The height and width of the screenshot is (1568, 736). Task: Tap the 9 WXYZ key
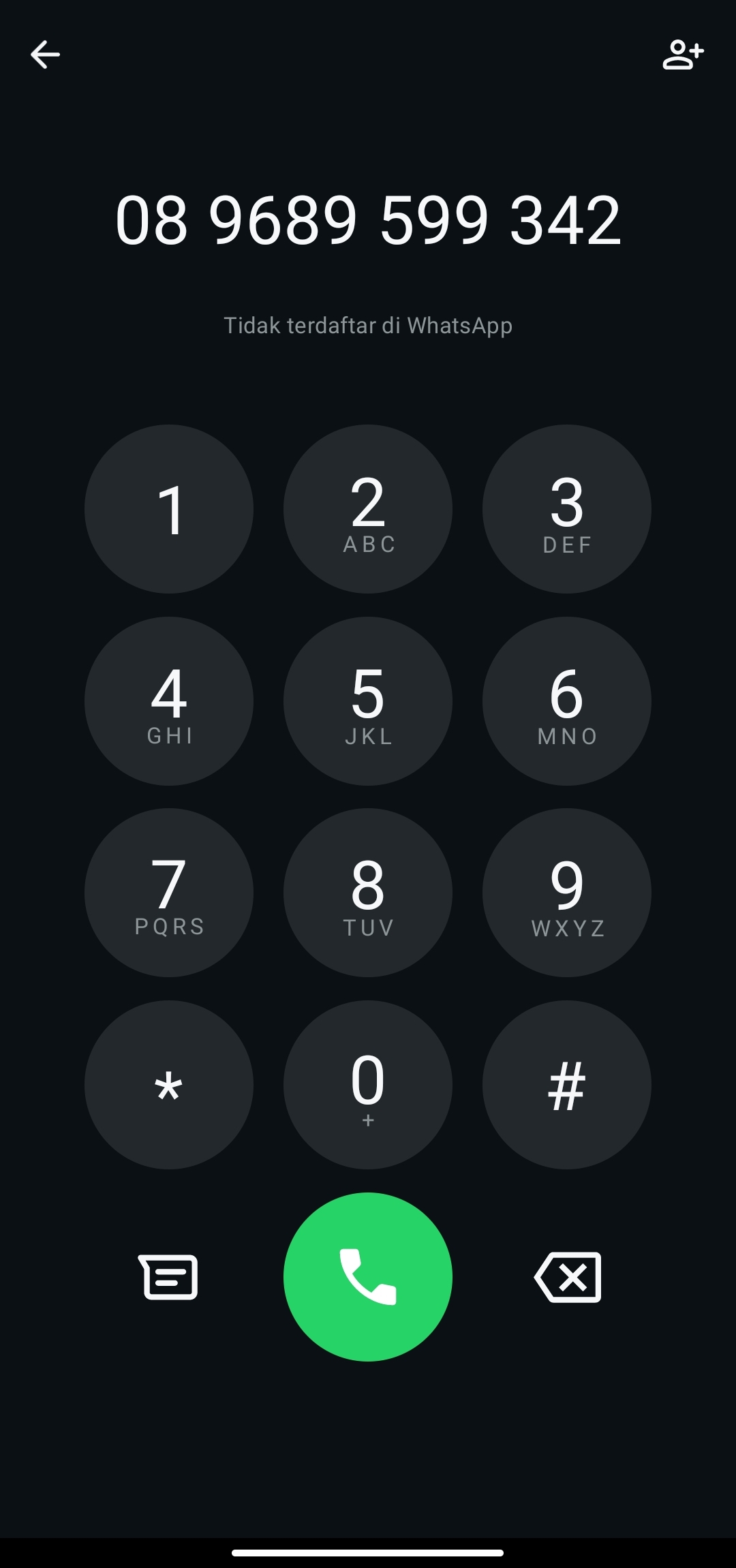[566, 893]
